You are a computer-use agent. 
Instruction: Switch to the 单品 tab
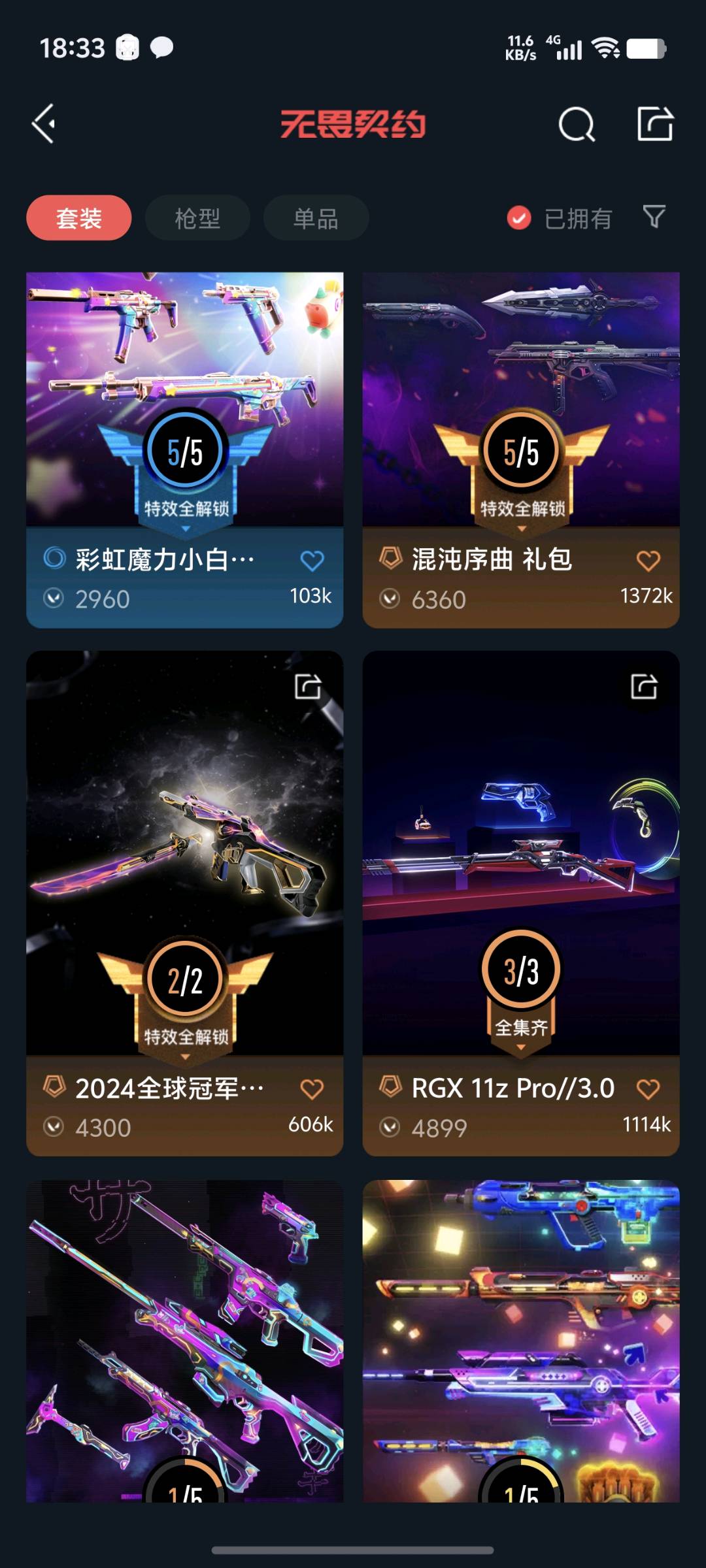pyautogui.click(x=316, y=218)
